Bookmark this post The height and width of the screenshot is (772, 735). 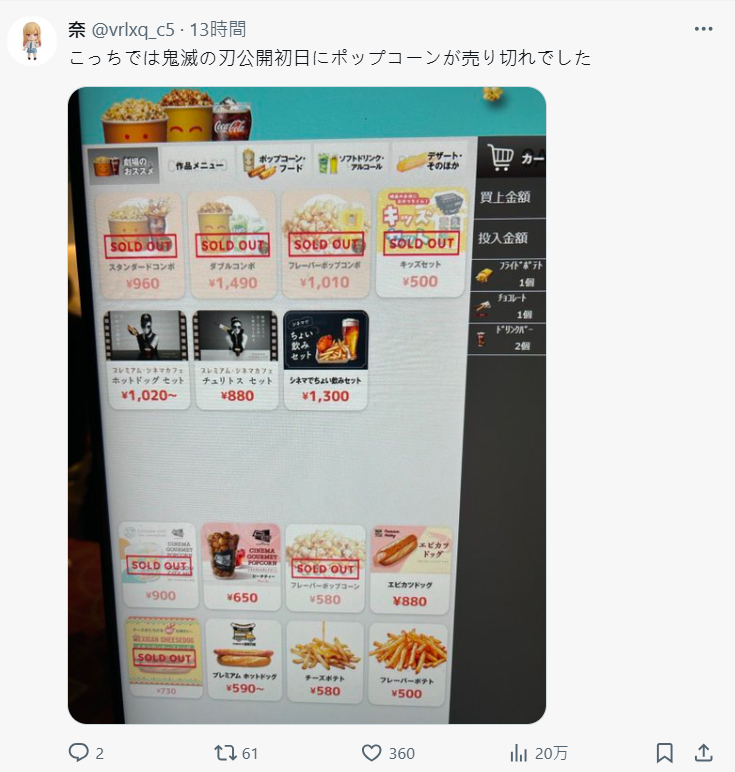tap(663, 753)
